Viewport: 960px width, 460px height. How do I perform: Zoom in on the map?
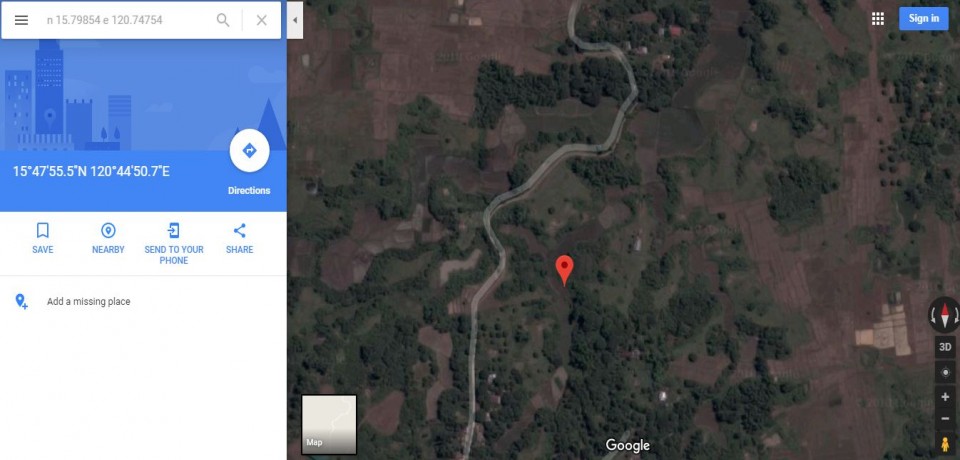[945, 396]
